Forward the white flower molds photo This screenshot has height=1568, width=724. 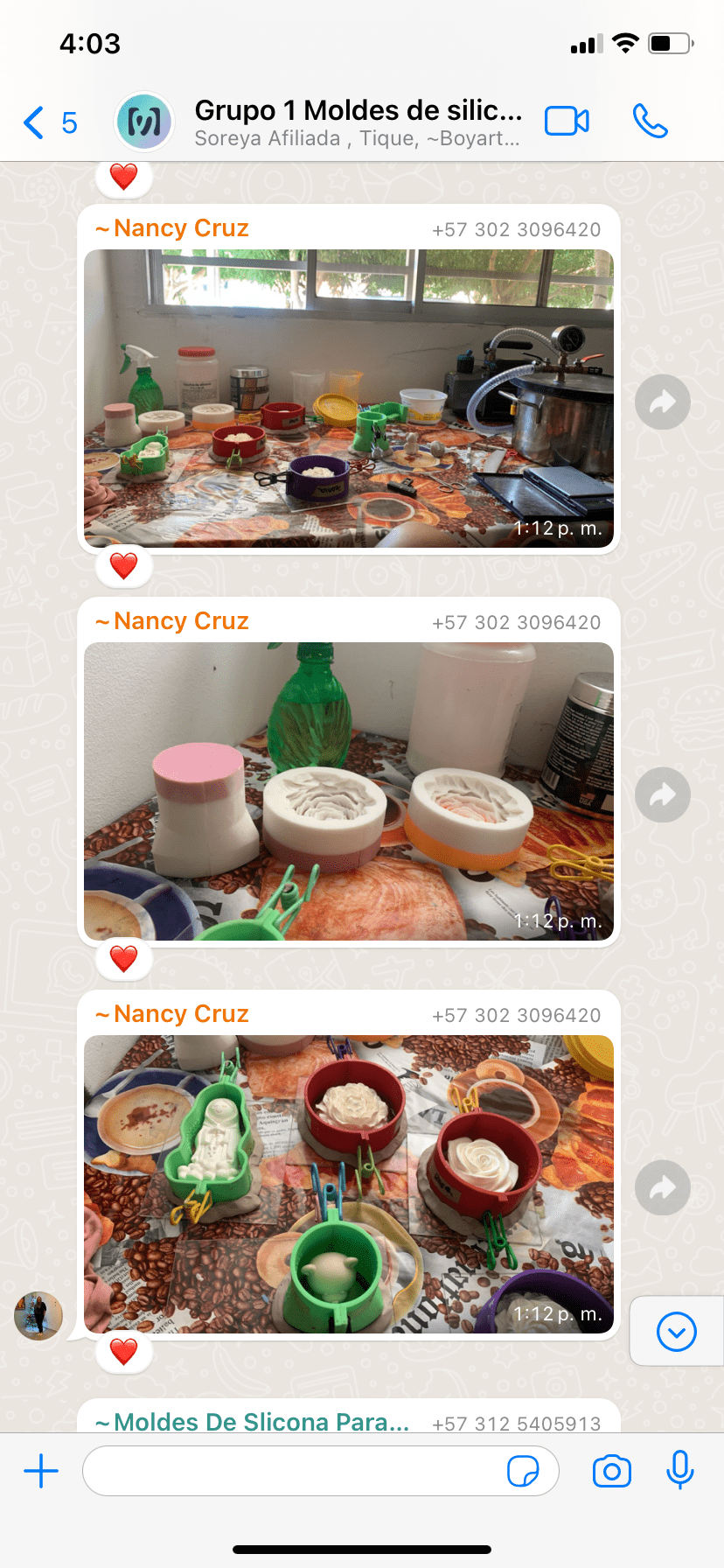(663, 795)
